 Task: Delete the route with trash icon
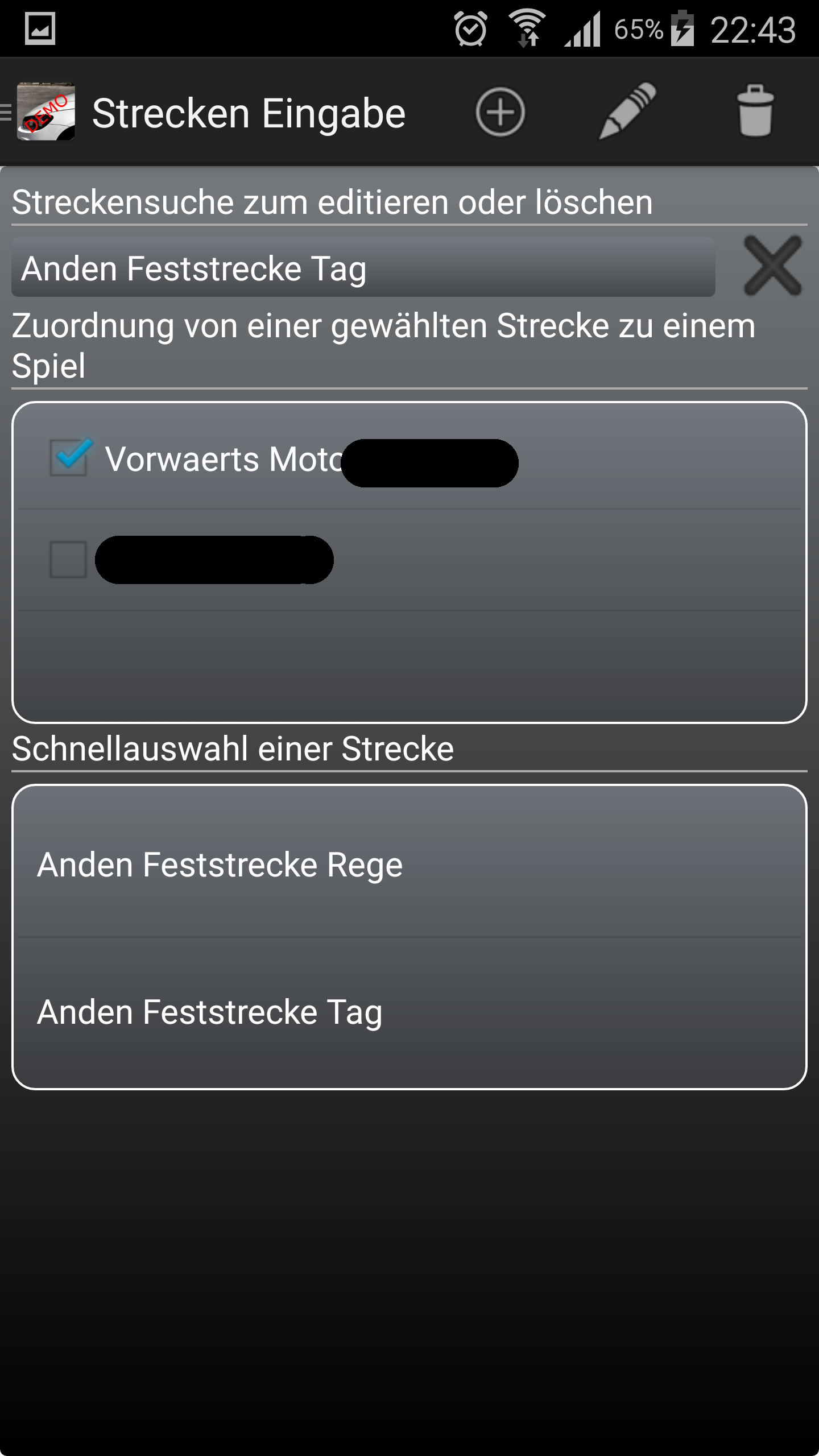755,112
